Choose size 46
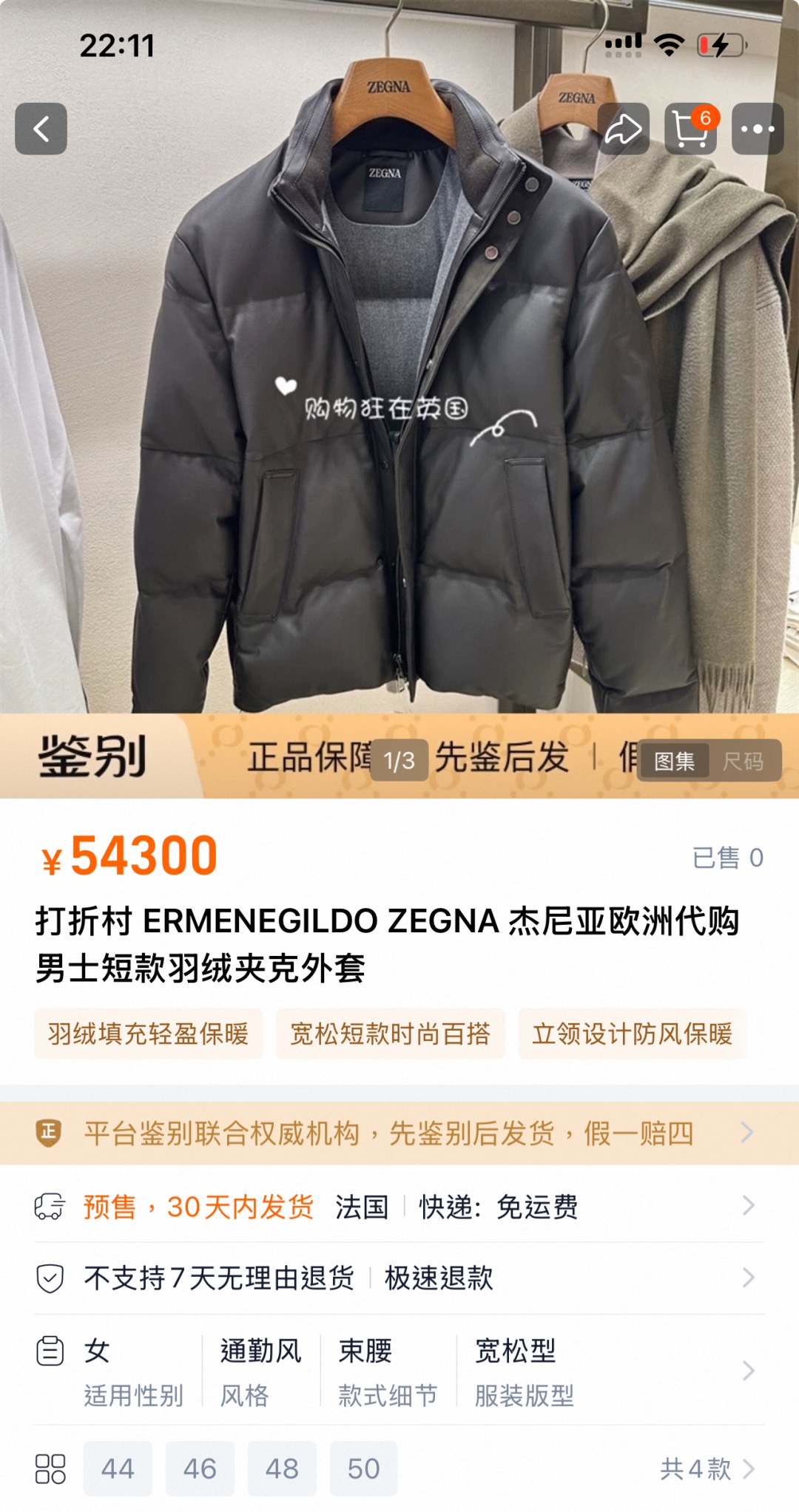Screen dimensions: 799x1512 [x=200, y=1468]
